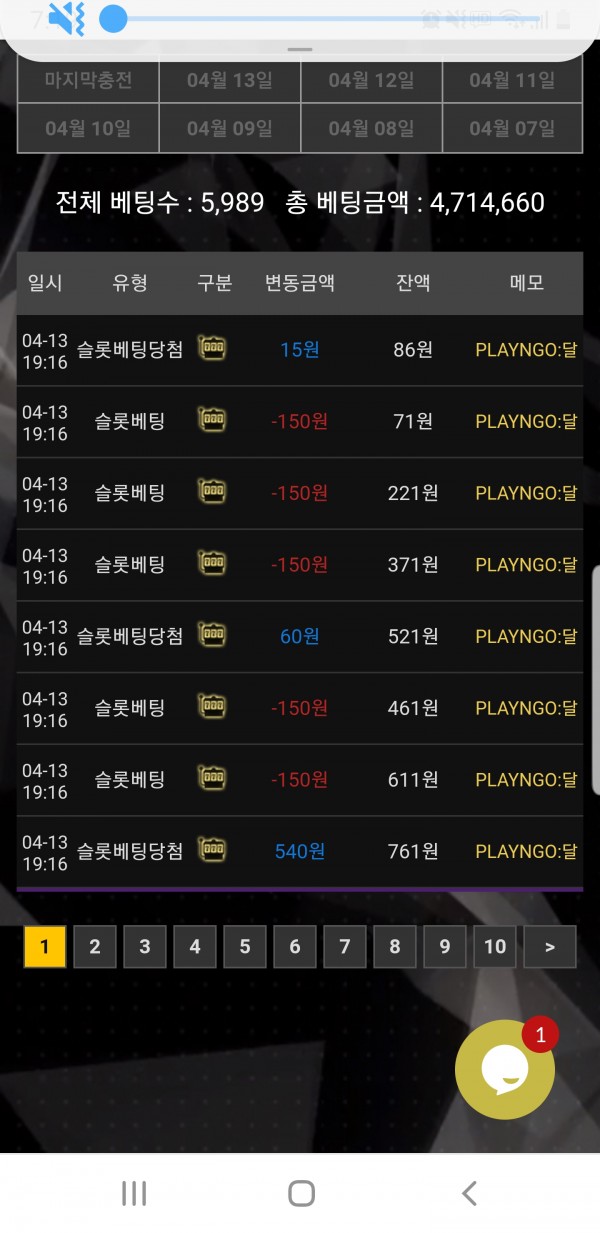Select the 04월 12일 date filter

[371, 81]
